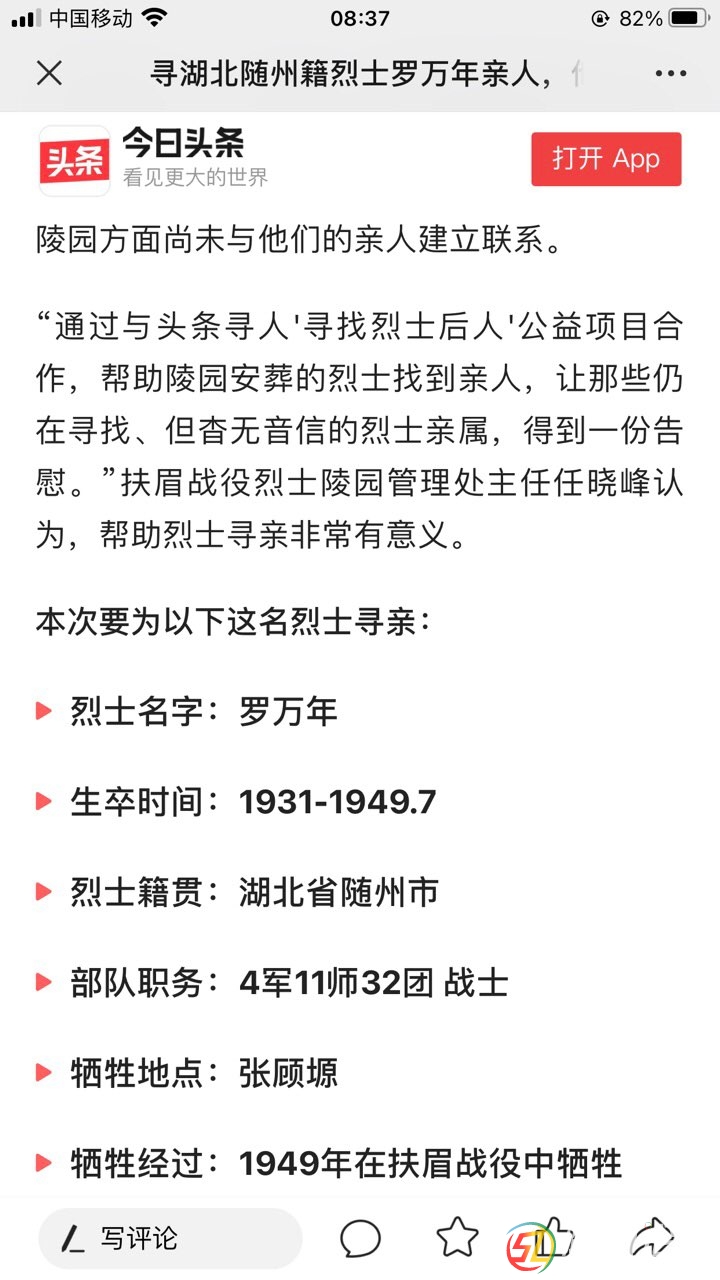Close the article page
This screenshot has height=1280, width=720.
(x=49, y=73)
